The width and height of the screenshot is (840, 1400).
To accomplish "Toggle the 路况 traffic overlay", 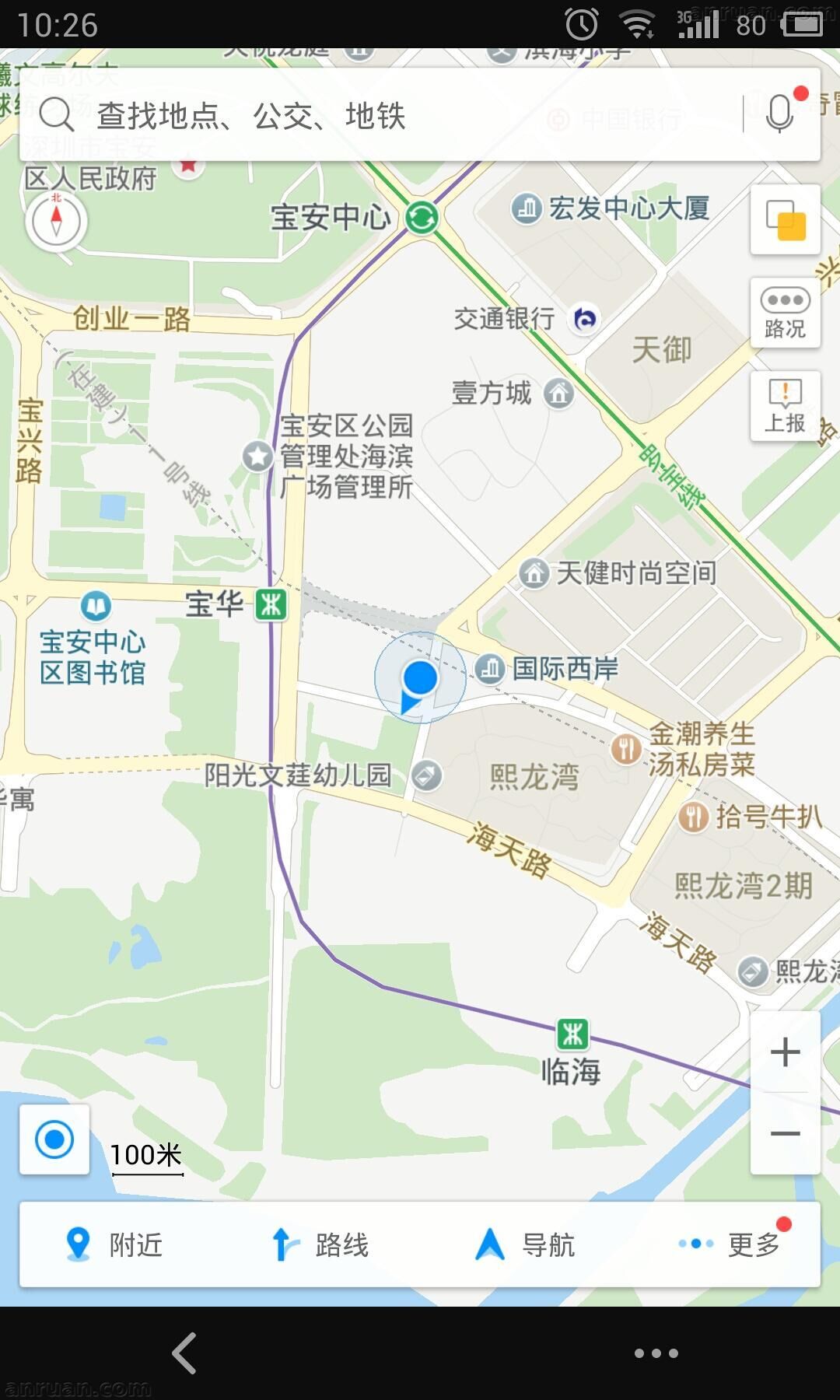I will tap(785, 311).
